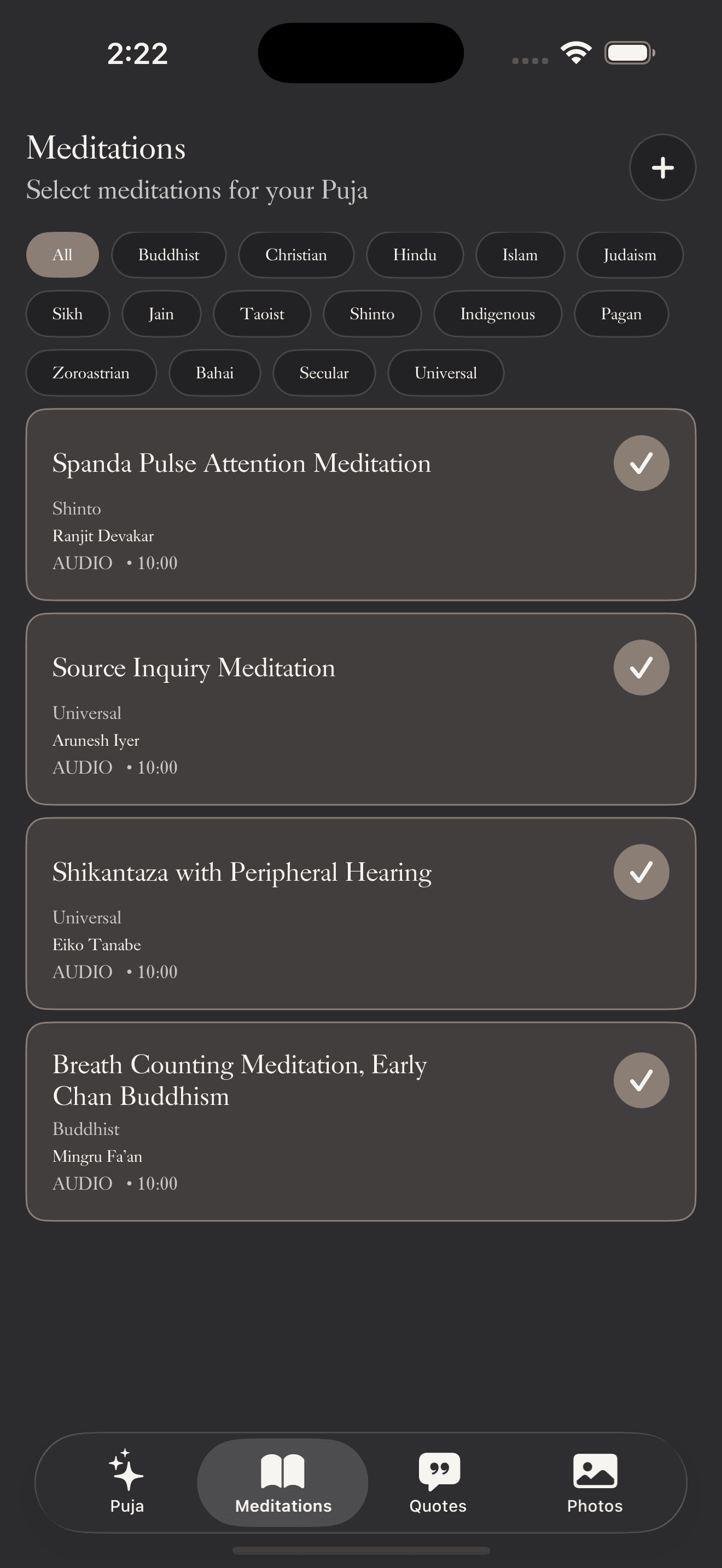The image size is (722, 1568).
Task: Enable the Universal category filter
Action: [x=446, y=373]
